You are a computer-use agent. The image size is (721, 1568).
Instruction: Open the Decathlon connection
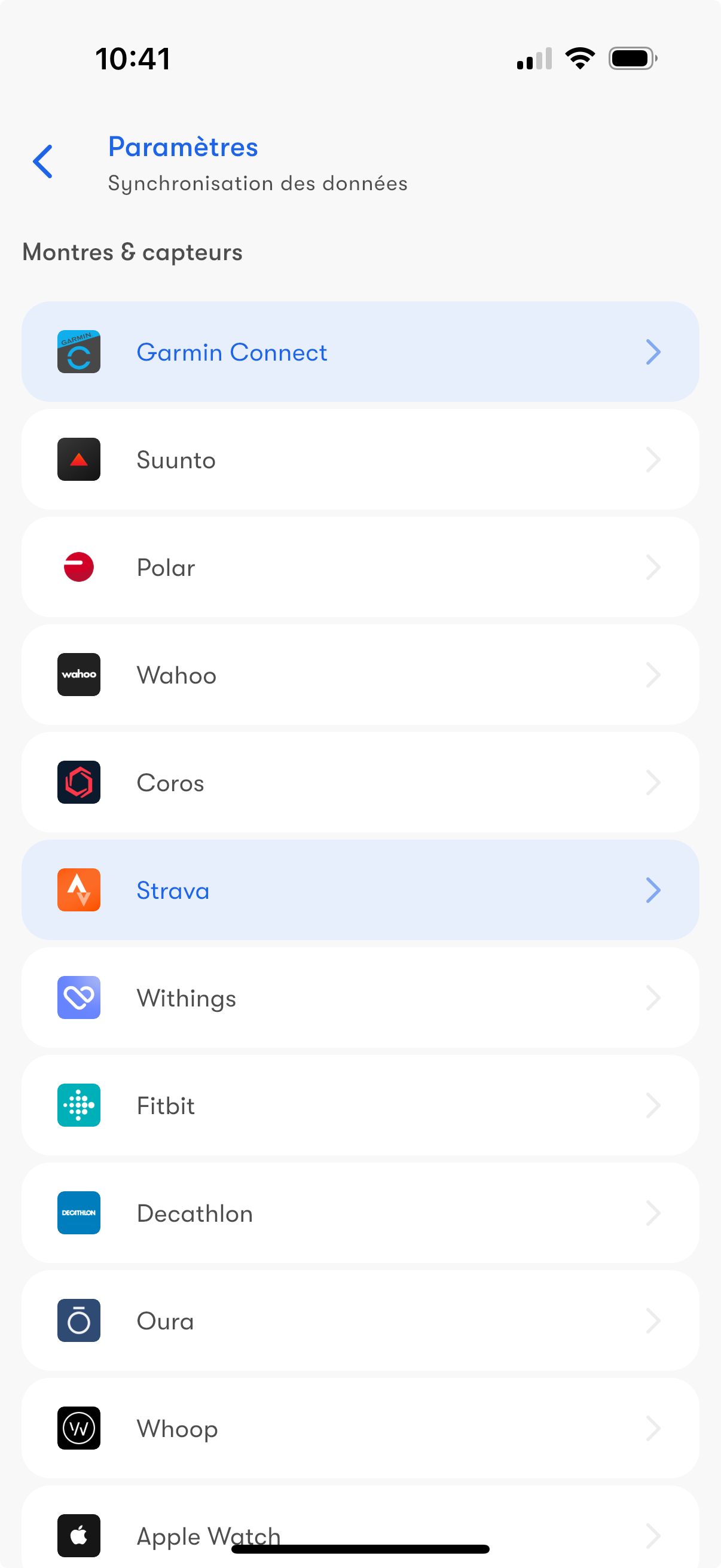[x=360, y=1213]
